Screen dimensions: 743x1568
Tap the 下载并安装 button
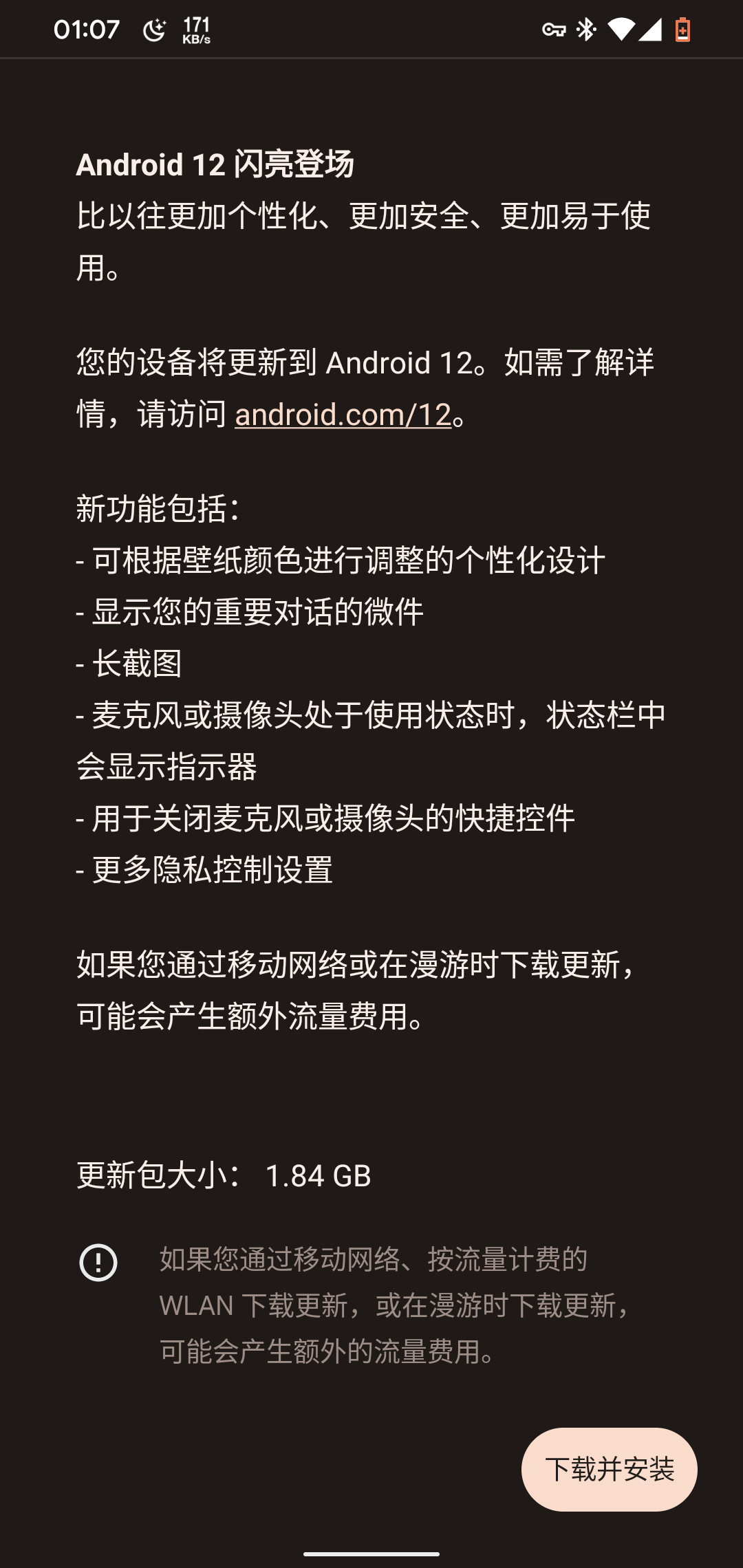609,1469
